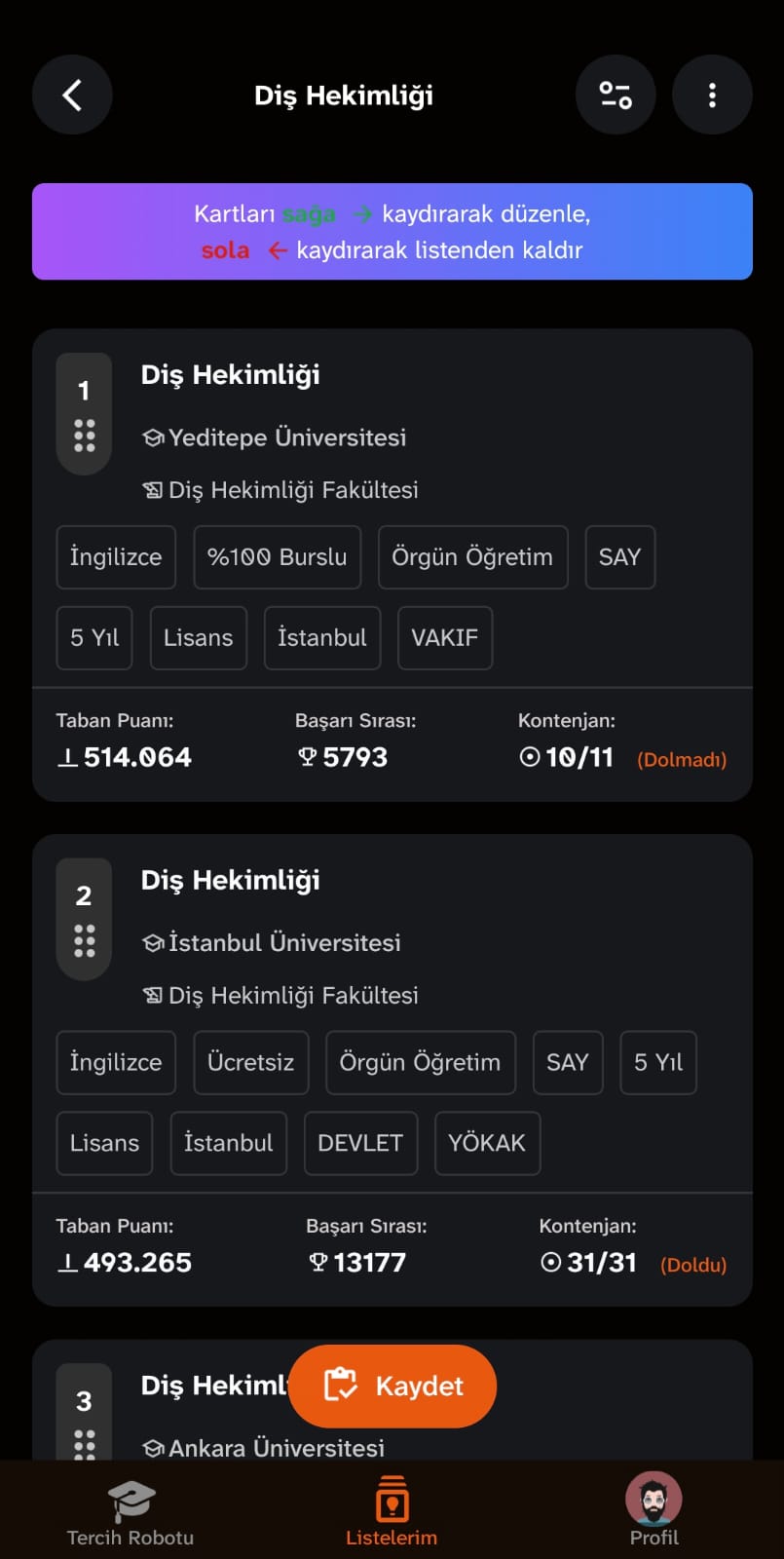Select the %100 Burslu chip
The image size is (784, 1559).
click(277, 556)
